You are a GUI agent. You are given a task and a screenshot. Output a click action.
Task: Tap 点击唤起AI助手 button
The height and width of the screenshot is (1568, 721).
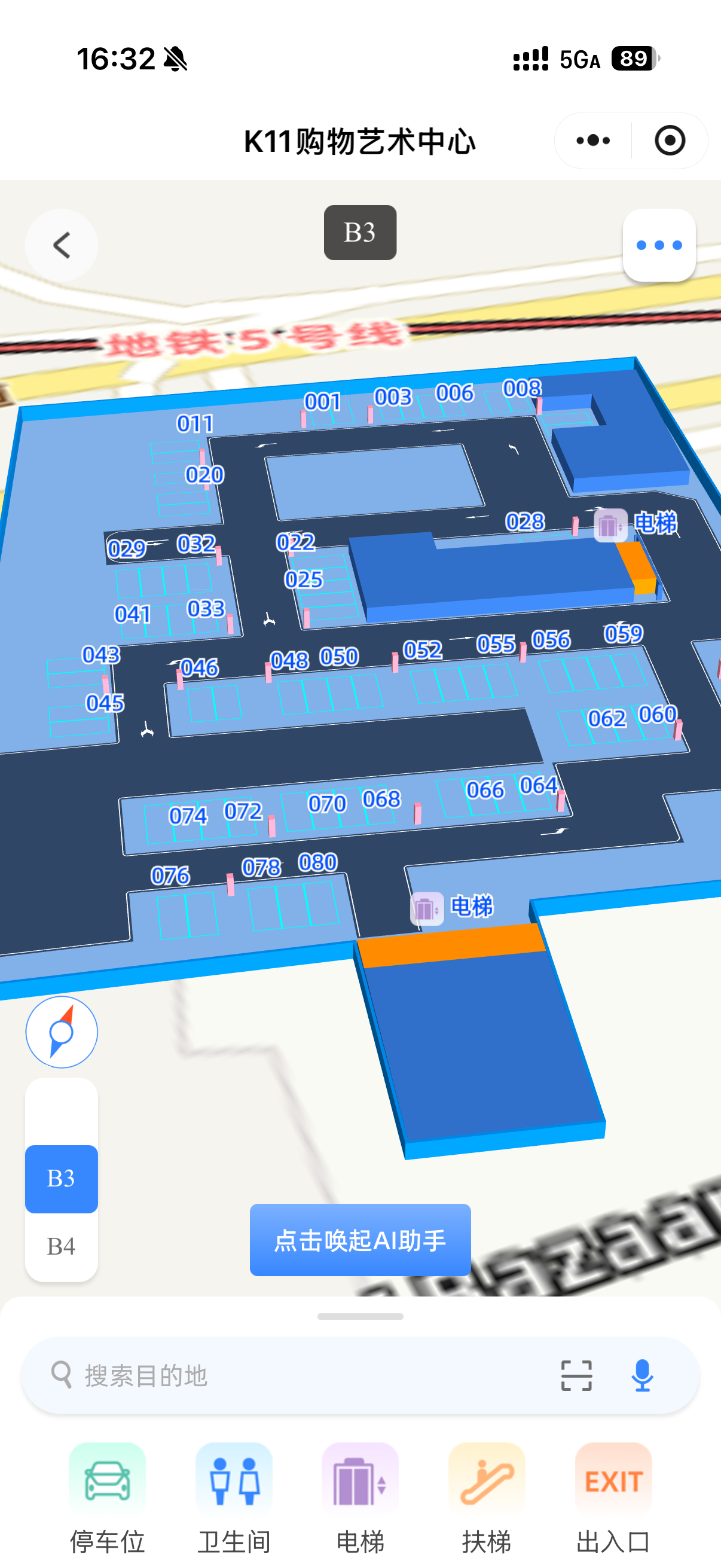point(359,1240)
